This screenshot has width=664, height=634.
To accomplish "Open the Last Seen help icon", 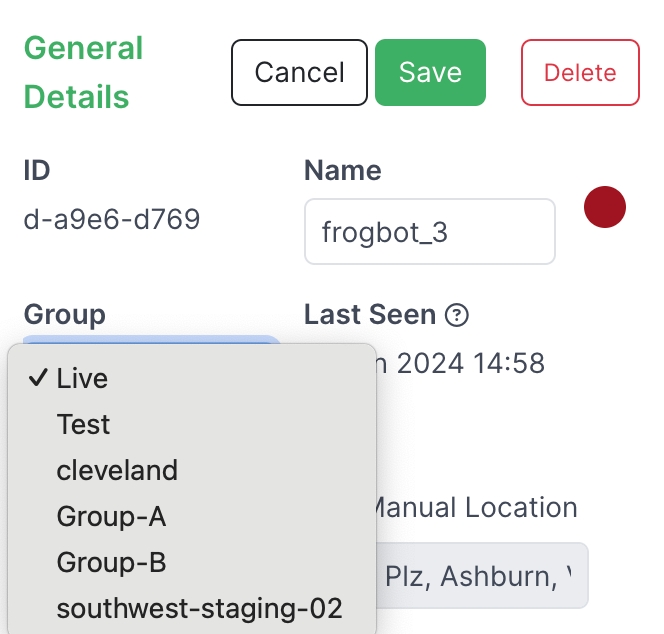I will click(x=456, y=316).
